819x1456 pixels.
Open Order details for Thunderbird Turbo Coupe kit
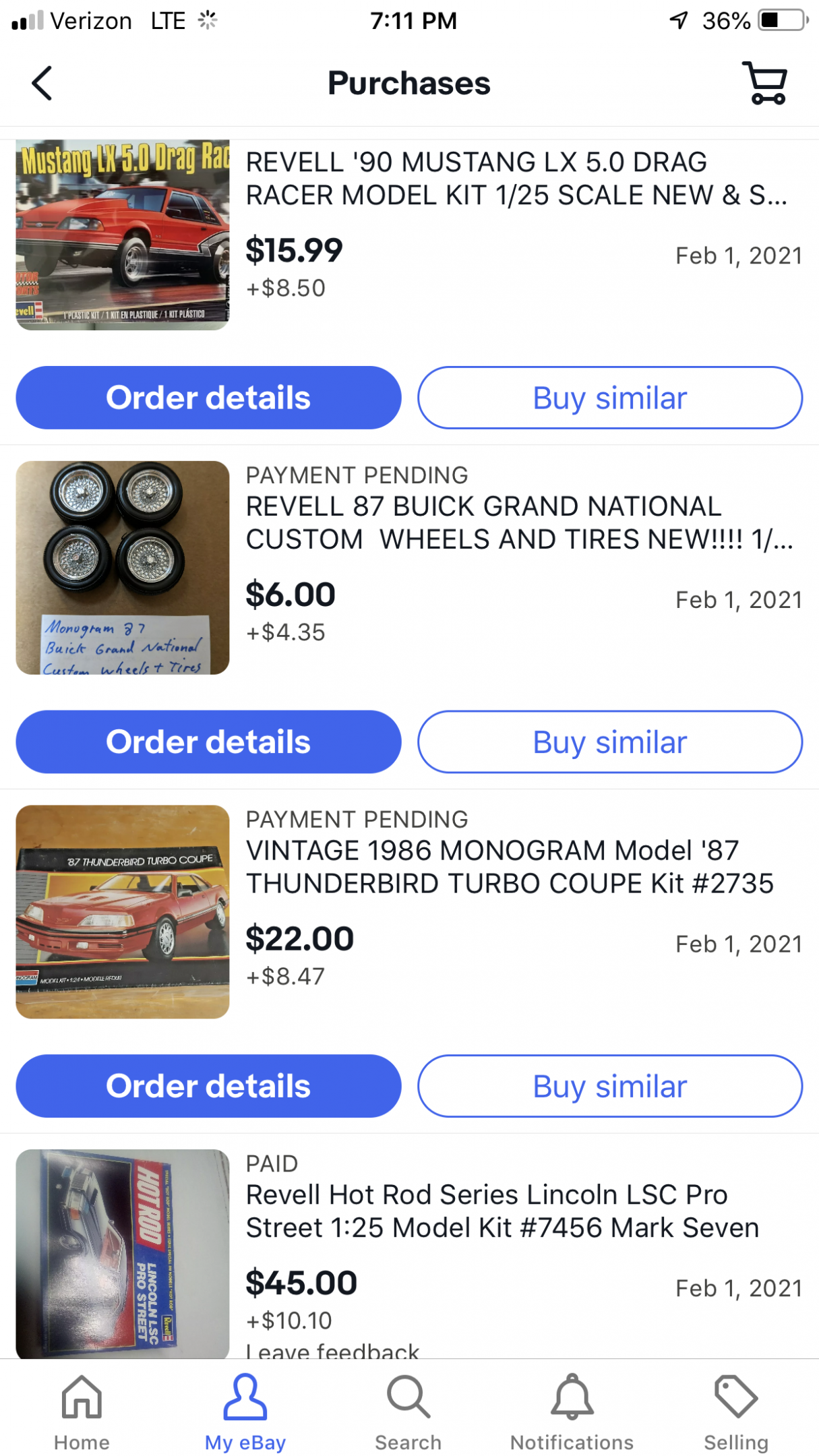tap(208, 1086)
